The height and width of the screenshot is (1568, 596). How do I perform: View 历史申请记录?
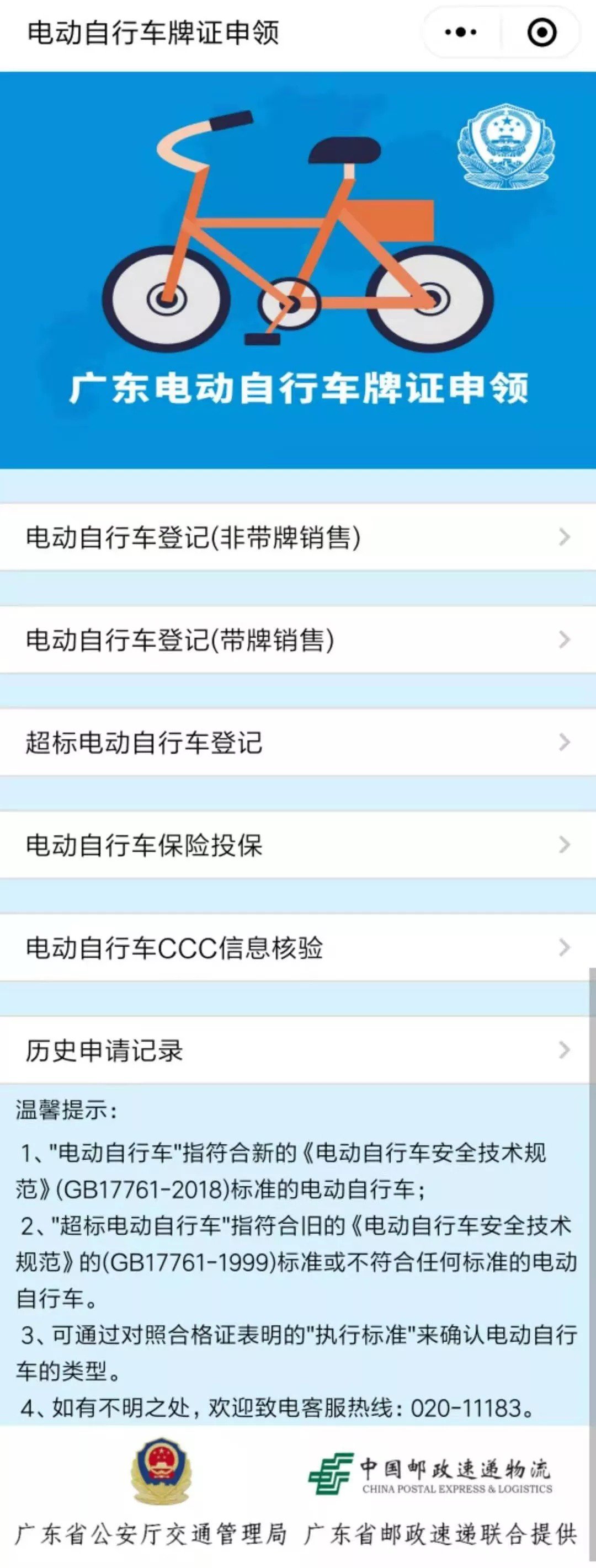[297, 1050]
